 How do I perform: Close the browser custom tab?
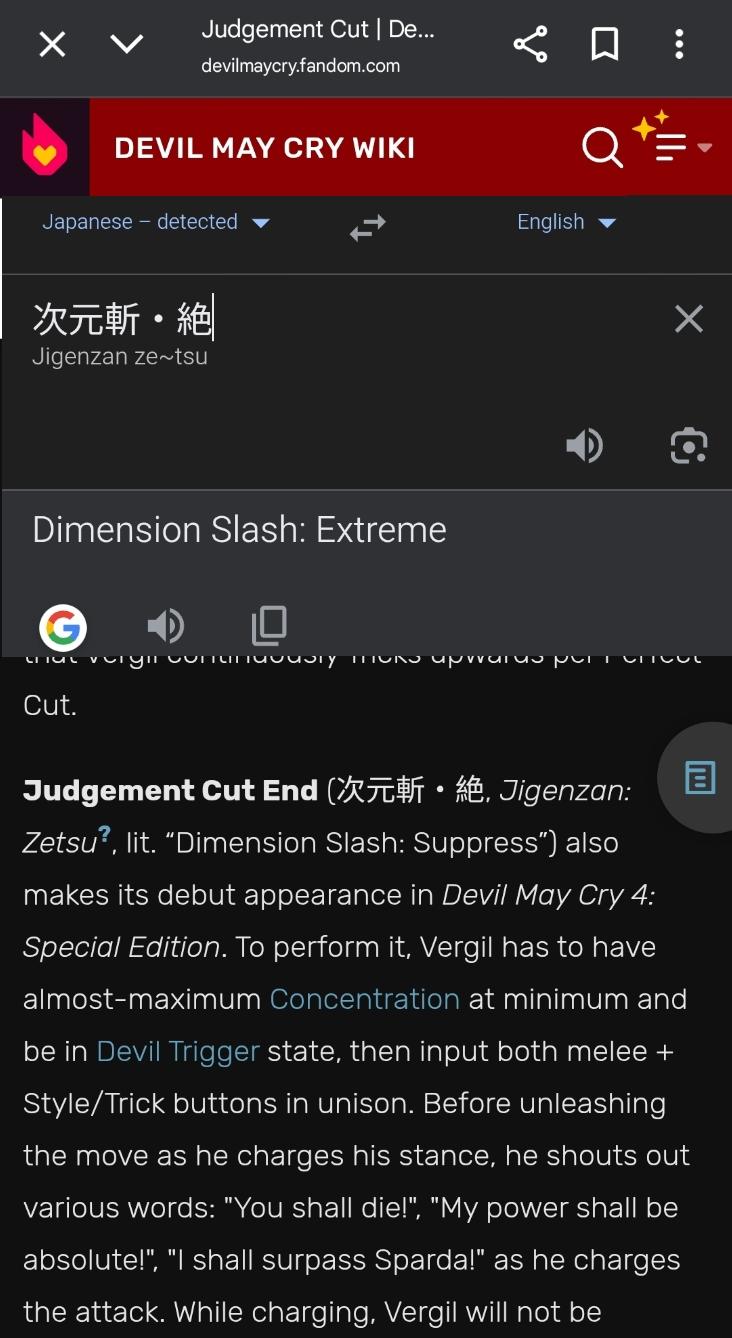coord(52,45)
